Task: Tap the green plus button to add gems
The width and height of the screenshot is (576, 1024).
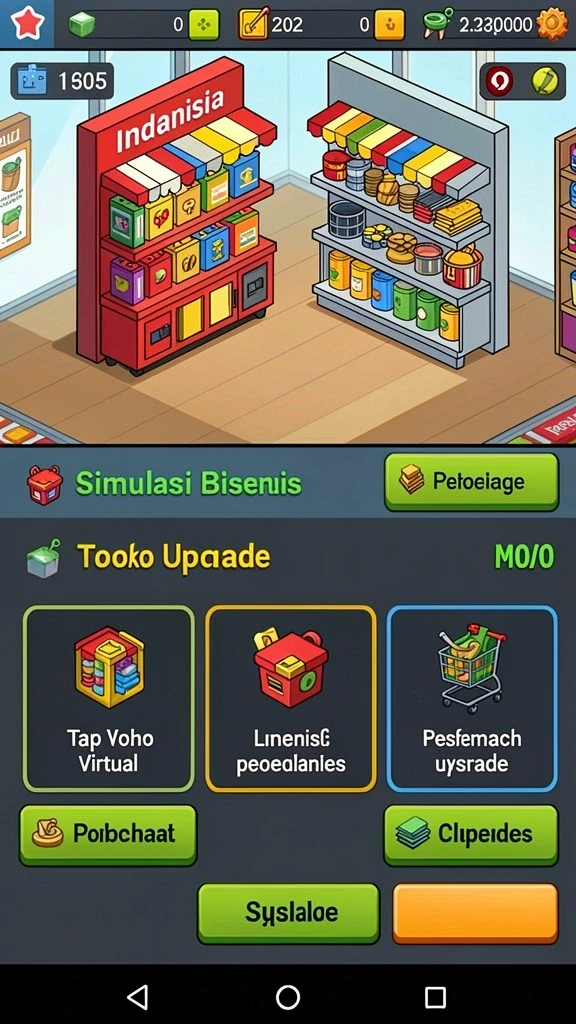Action: click(x=204, y=25)
